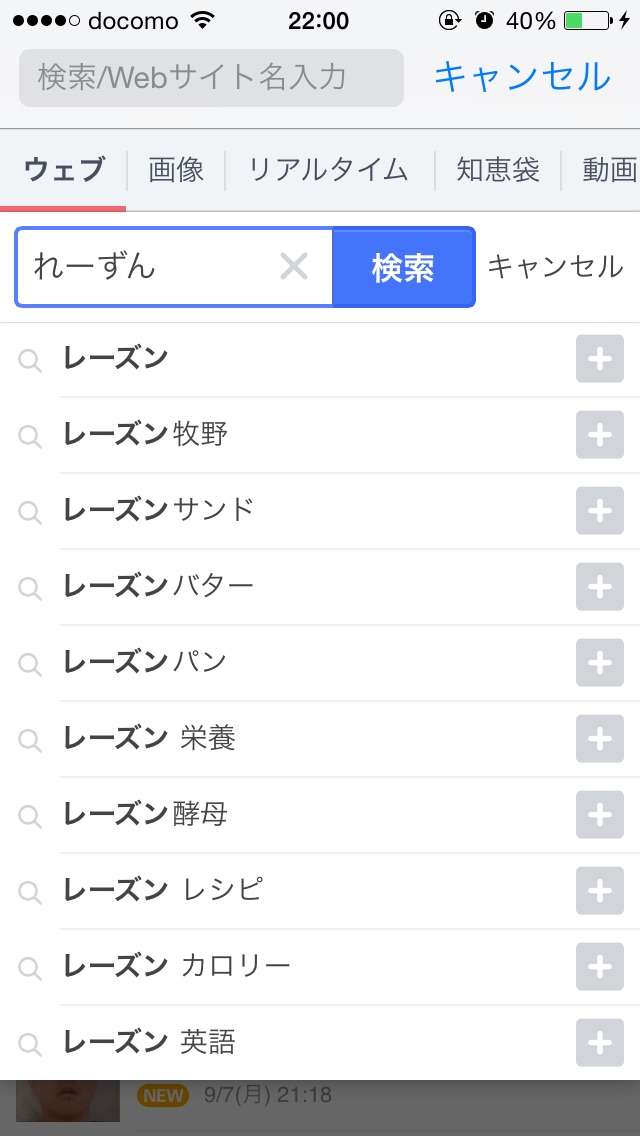Add レーズン バター to query with plus
Image resolution: width=640 pixels, height=1136 pixels.
coord(600,587)
